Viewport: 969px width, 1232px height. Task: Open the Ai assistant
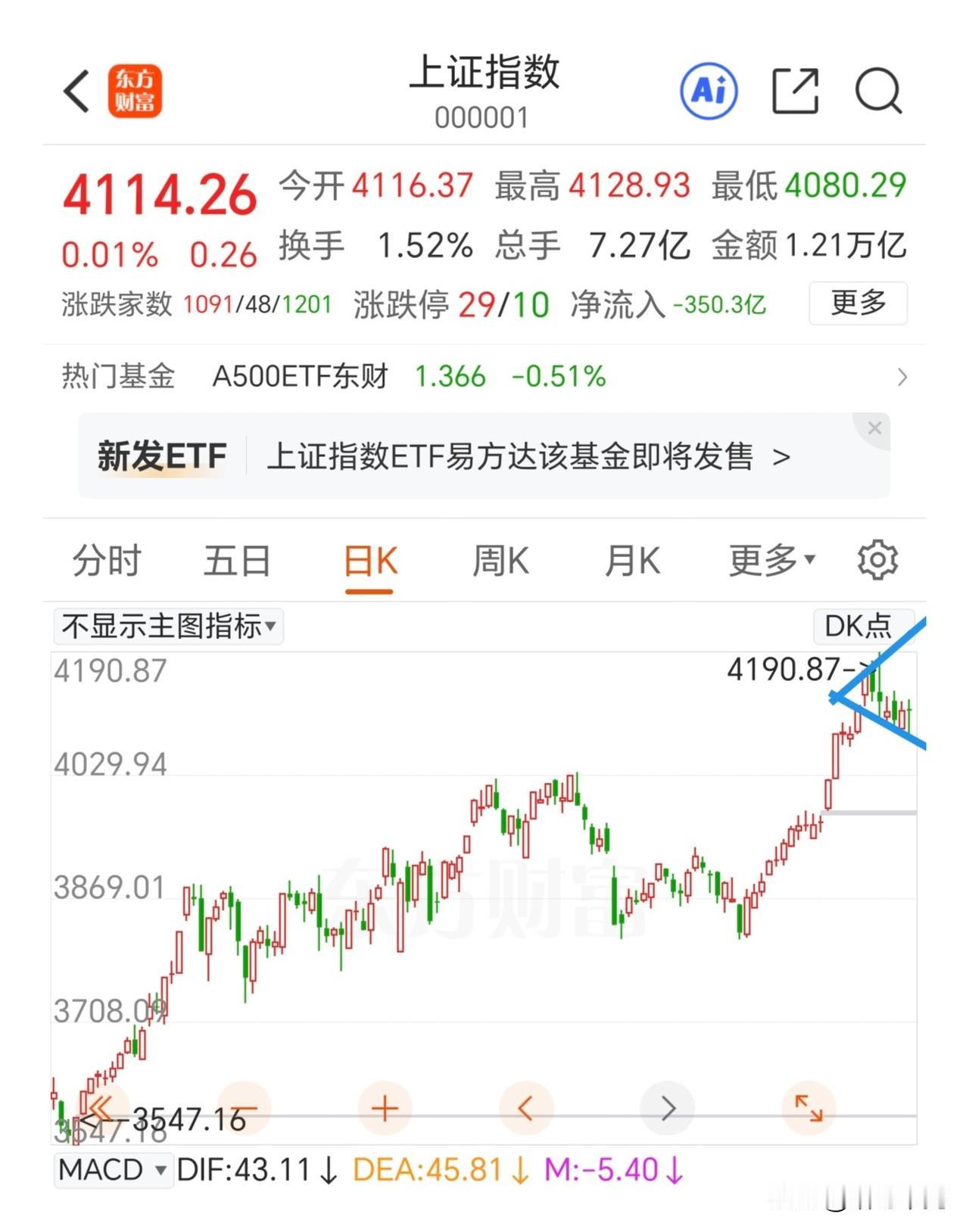pyautogui.click(x=709, y=91)
